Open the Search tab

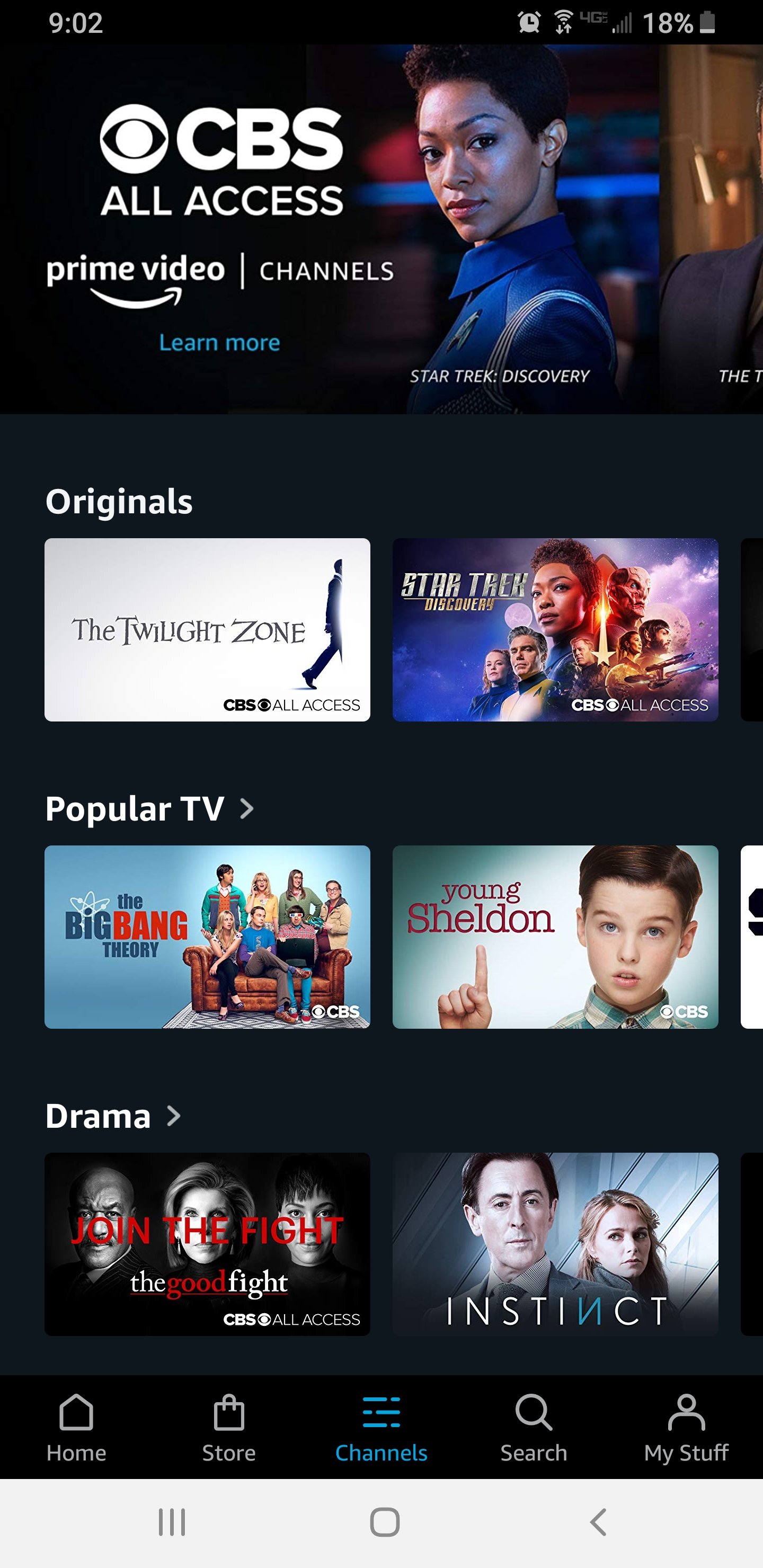[x=534, y=1428]
